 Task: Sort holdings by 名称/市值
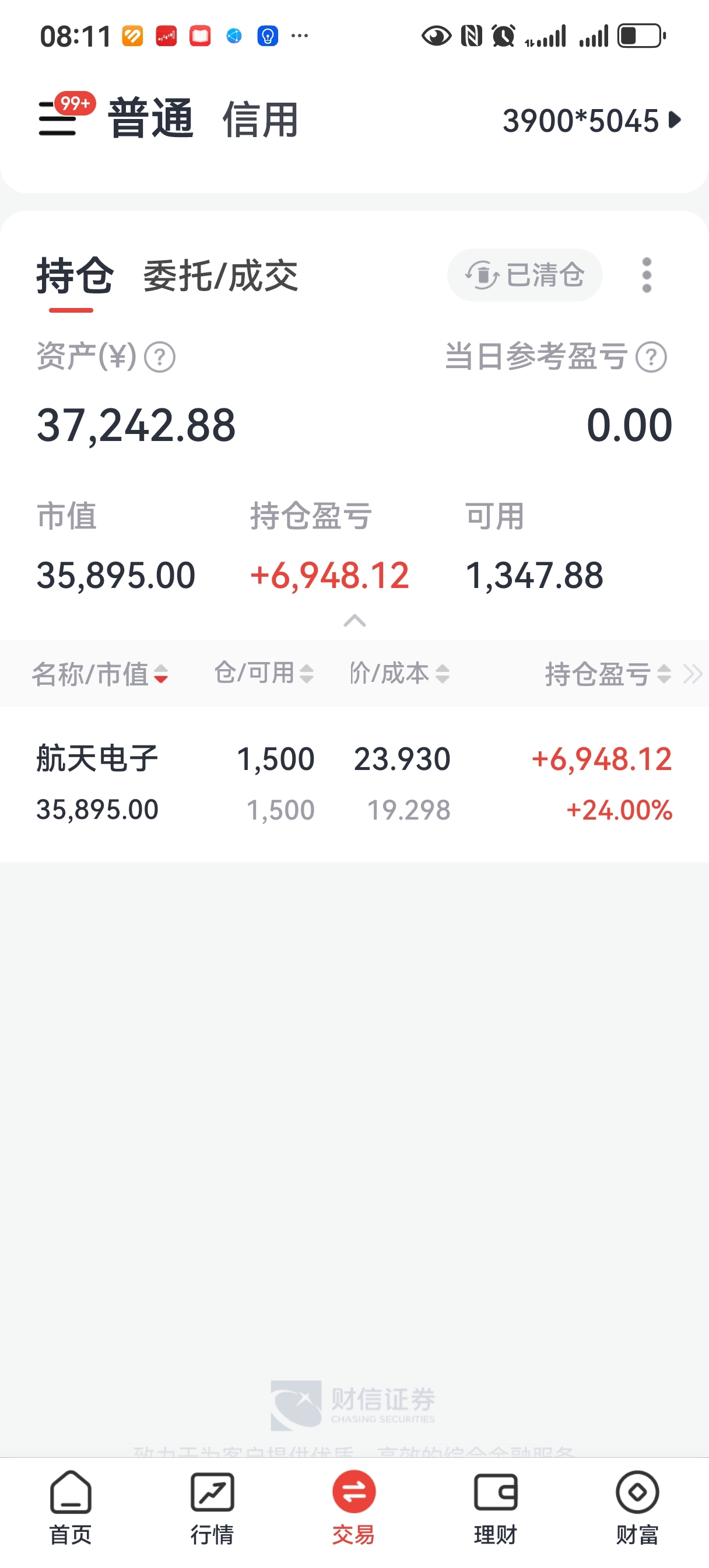coord(100,674)
